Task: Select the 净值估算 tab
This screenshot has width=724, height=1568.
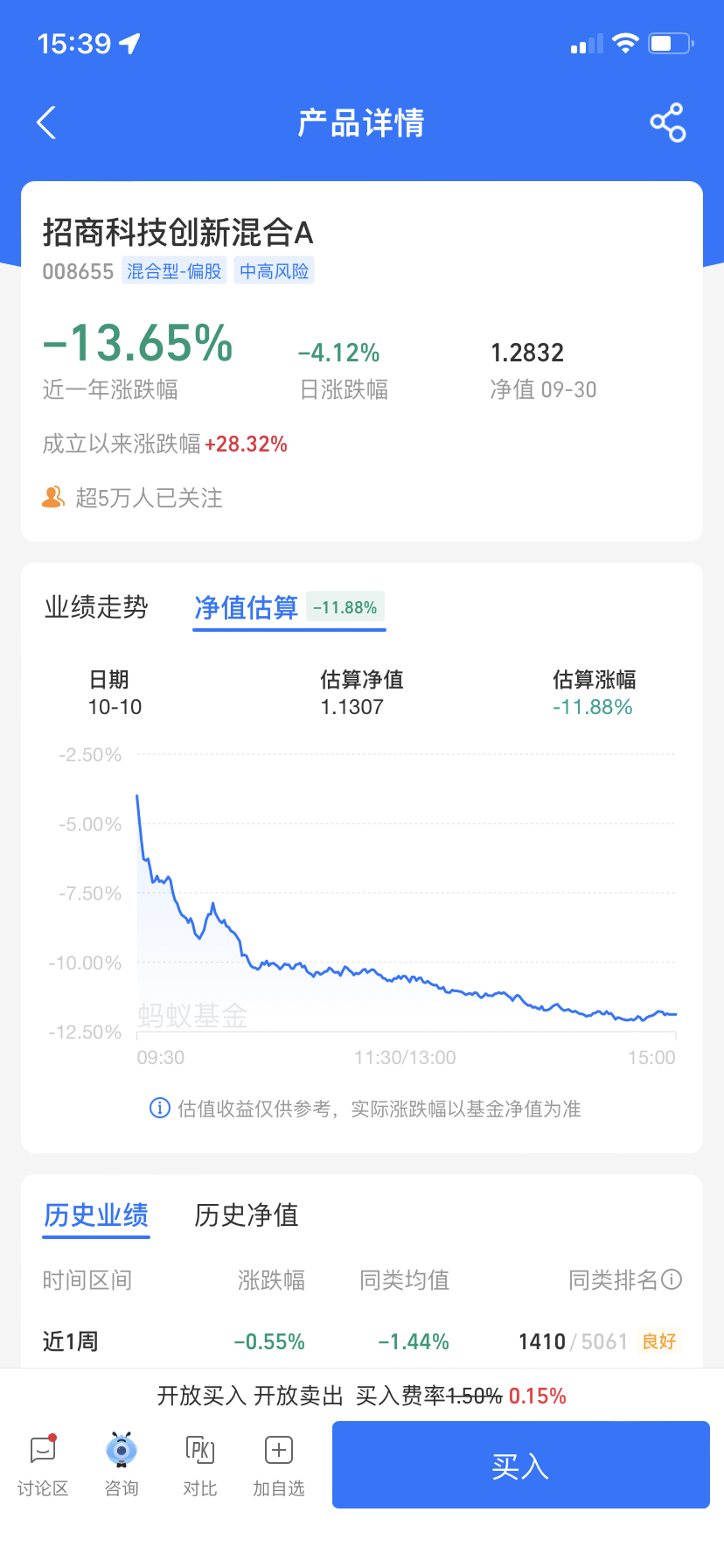Action: 246,606
